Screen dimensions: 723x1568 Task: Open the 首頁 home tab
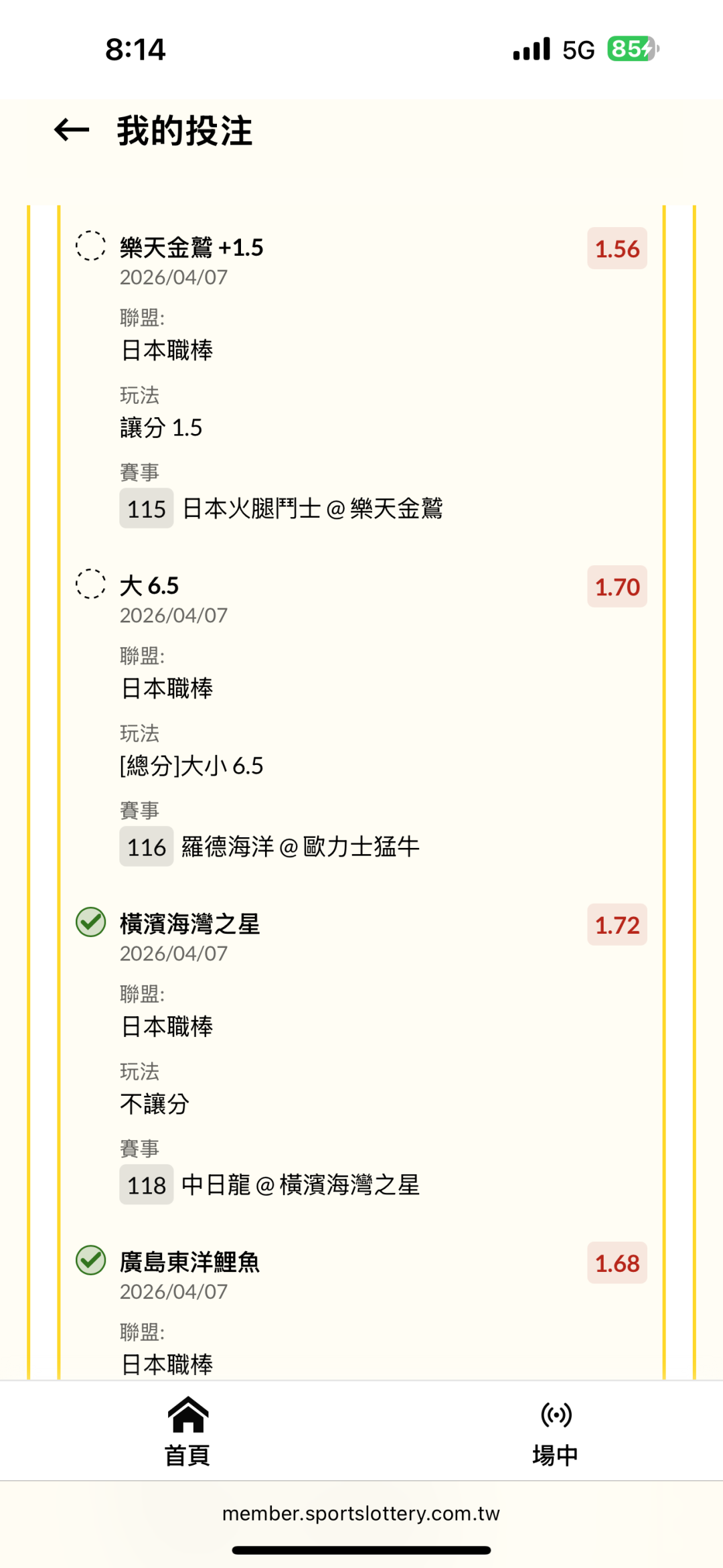(x=187, y=1431)
